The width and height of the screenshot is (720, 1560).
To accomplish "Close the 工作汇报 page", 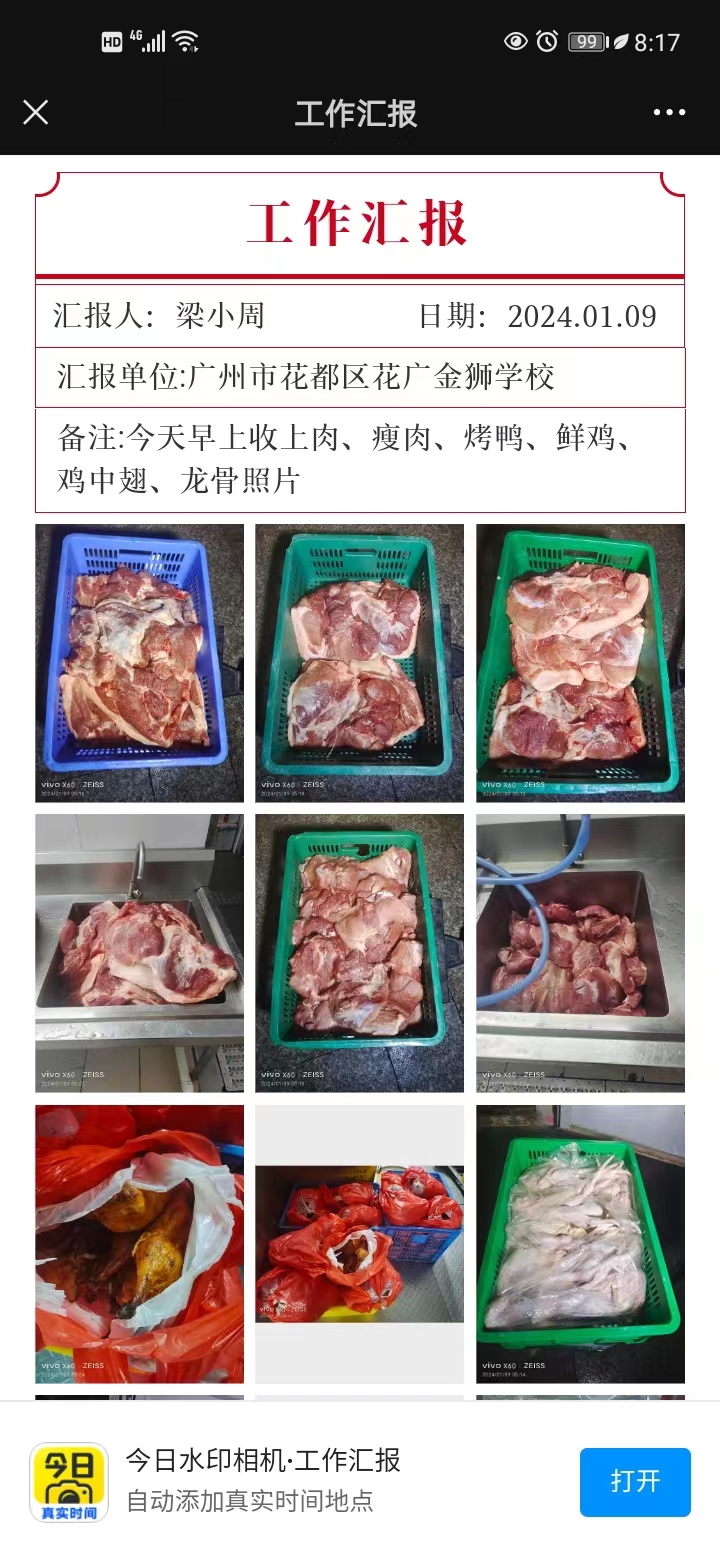I will tap(36, 113).
